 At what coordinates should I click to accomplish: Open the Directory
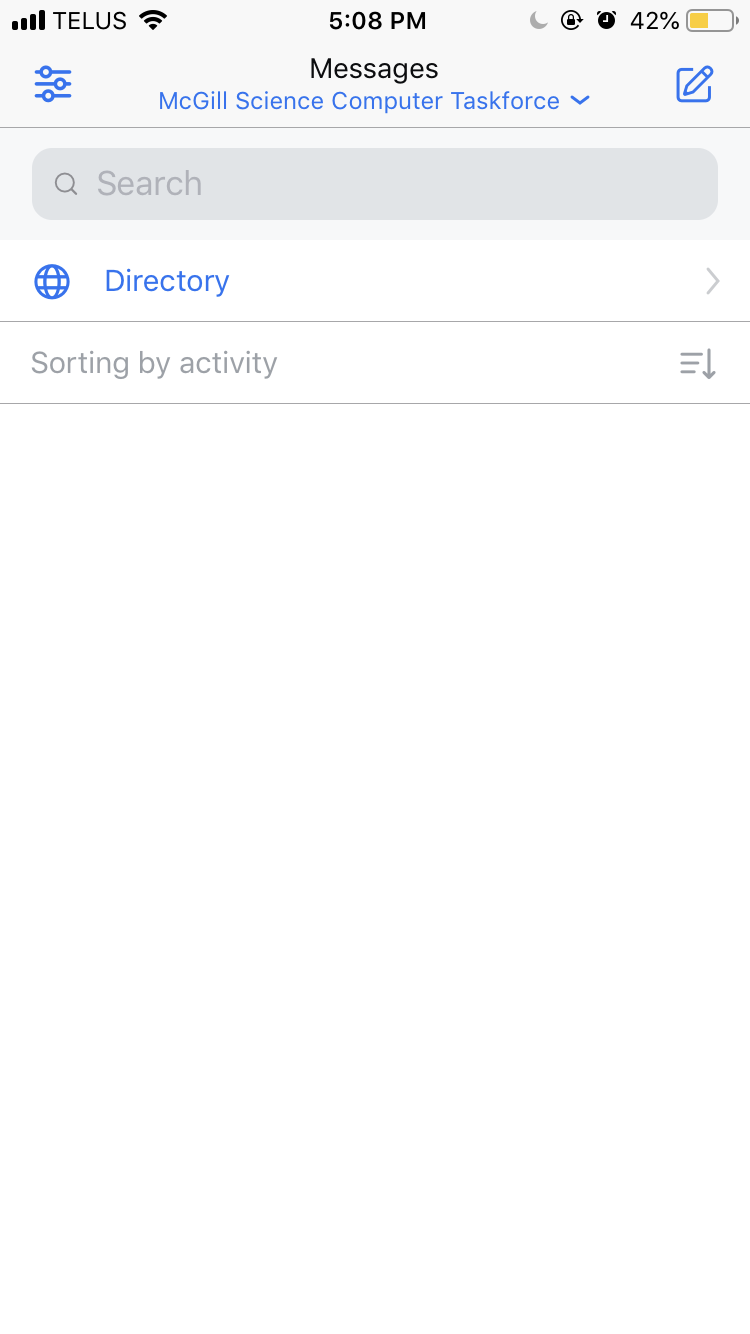coord(375,281)
